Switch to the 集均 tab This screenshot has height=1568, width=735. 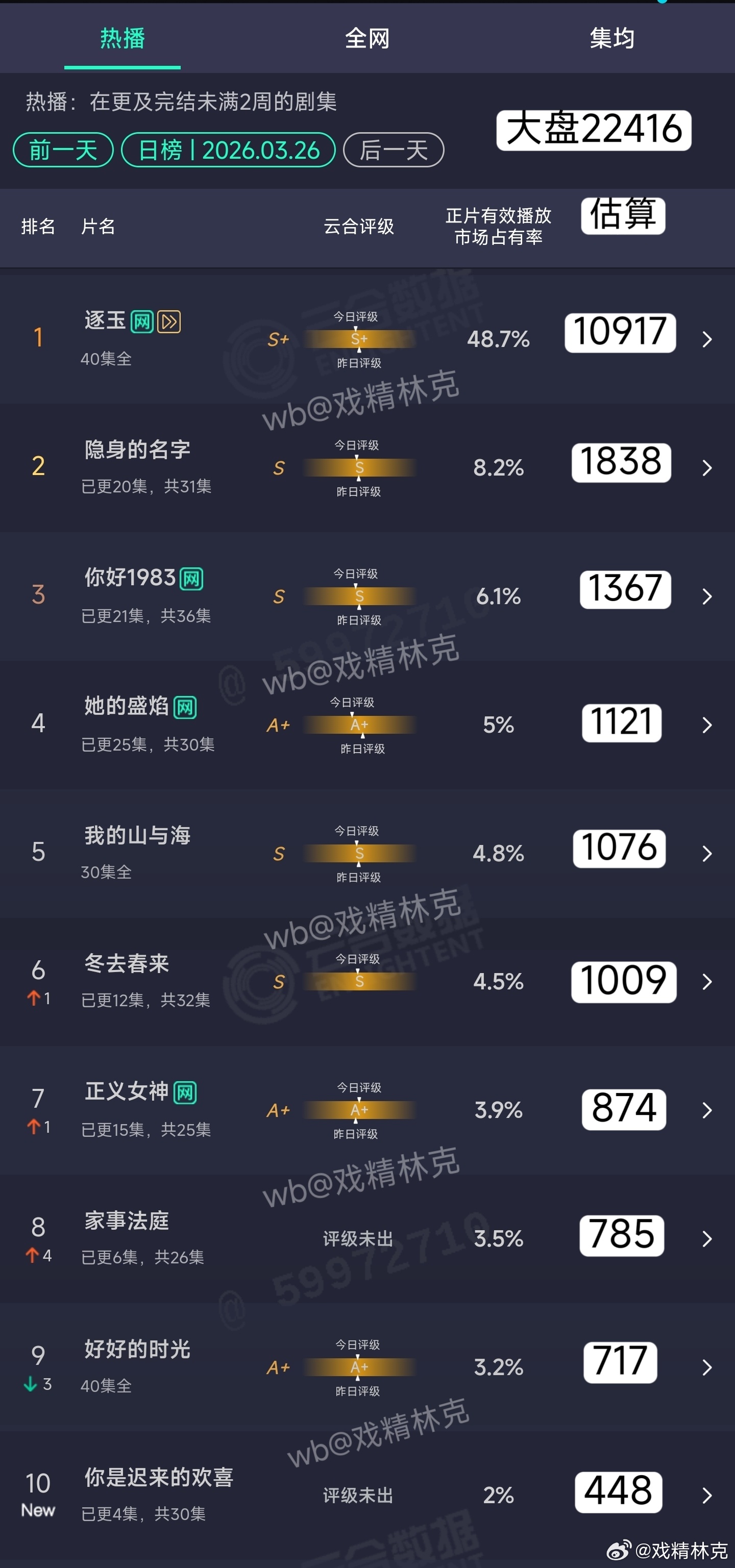(x=612, y=38)
